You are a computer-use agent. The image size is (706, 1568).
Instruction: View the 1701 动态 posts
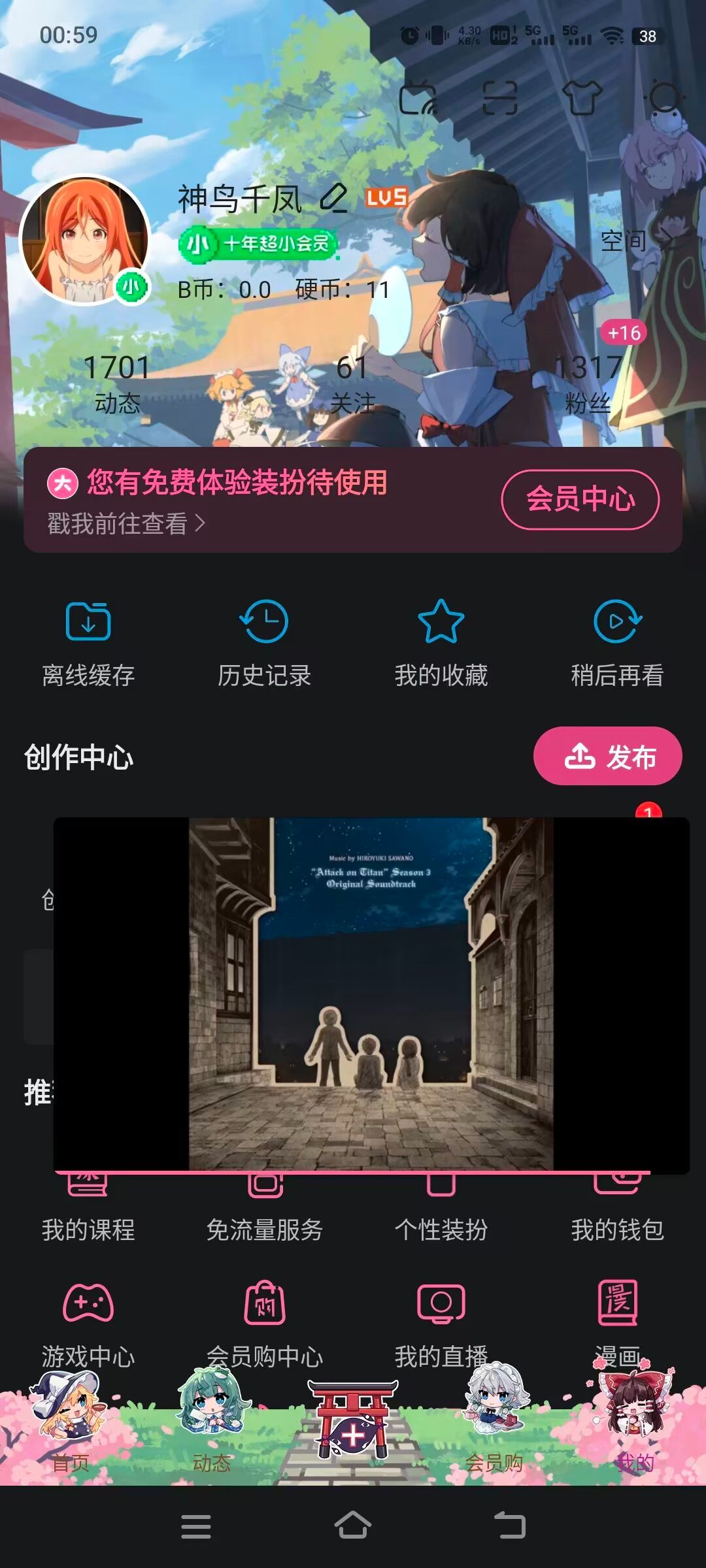116,384
